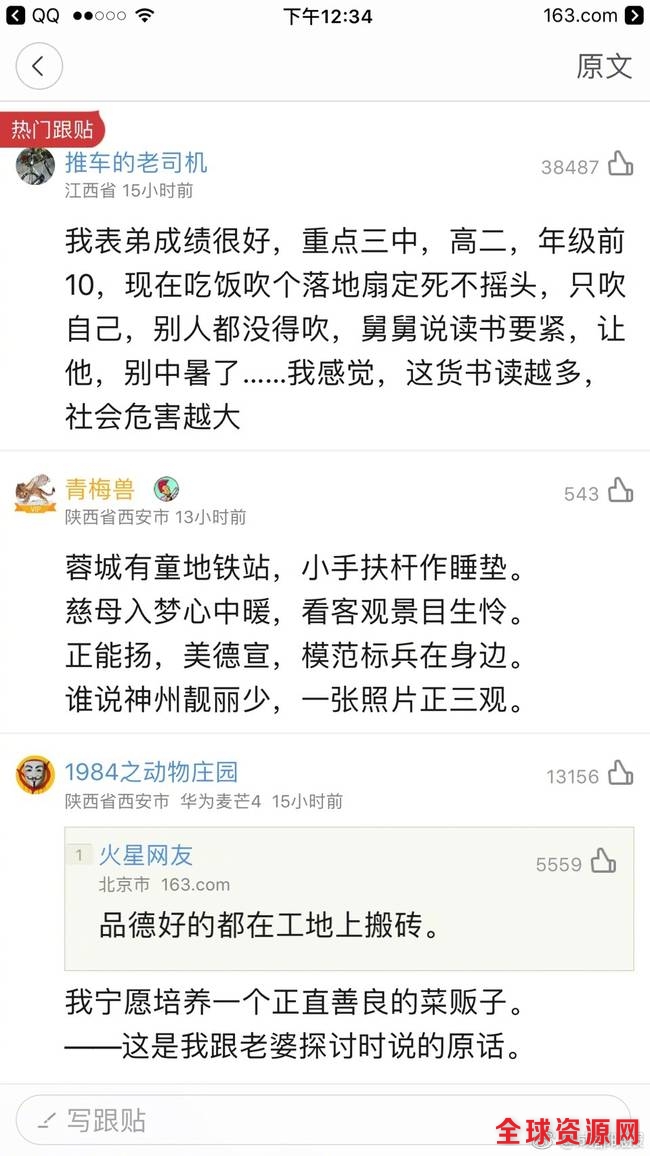Return to QQ via status bar back link

click(35, 16)
